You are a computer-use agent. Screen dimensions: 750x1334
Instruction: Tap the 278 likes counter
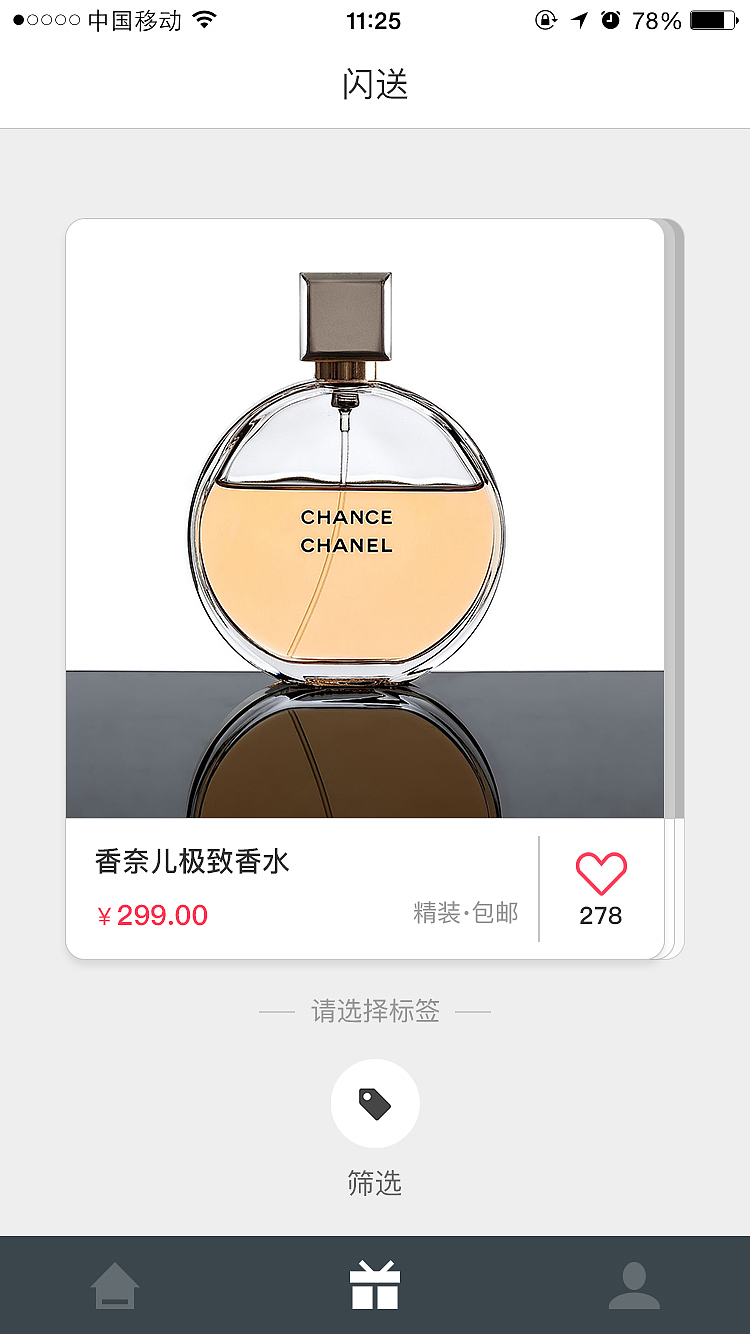click(599, 914)
